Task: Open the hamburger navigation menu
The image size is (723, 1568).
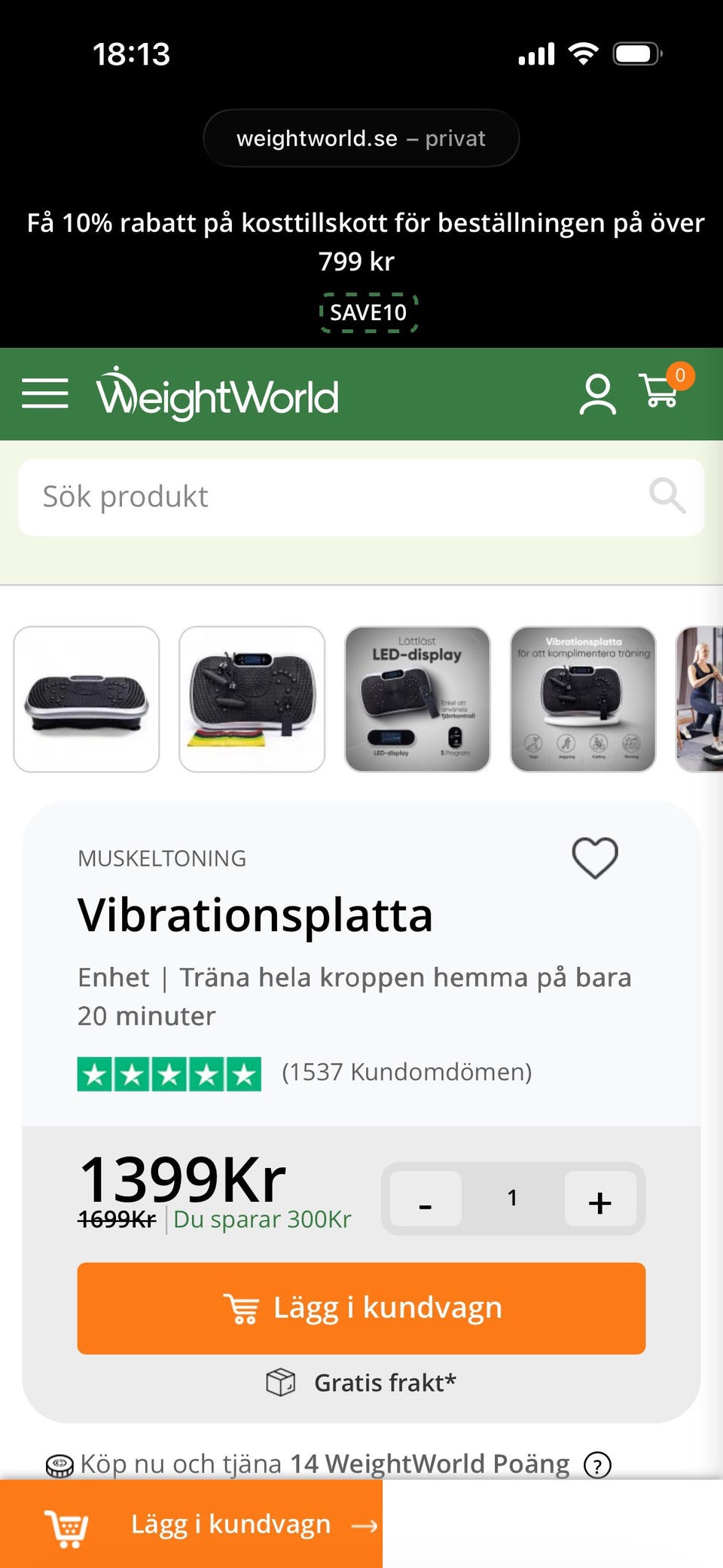Action: 45,393
